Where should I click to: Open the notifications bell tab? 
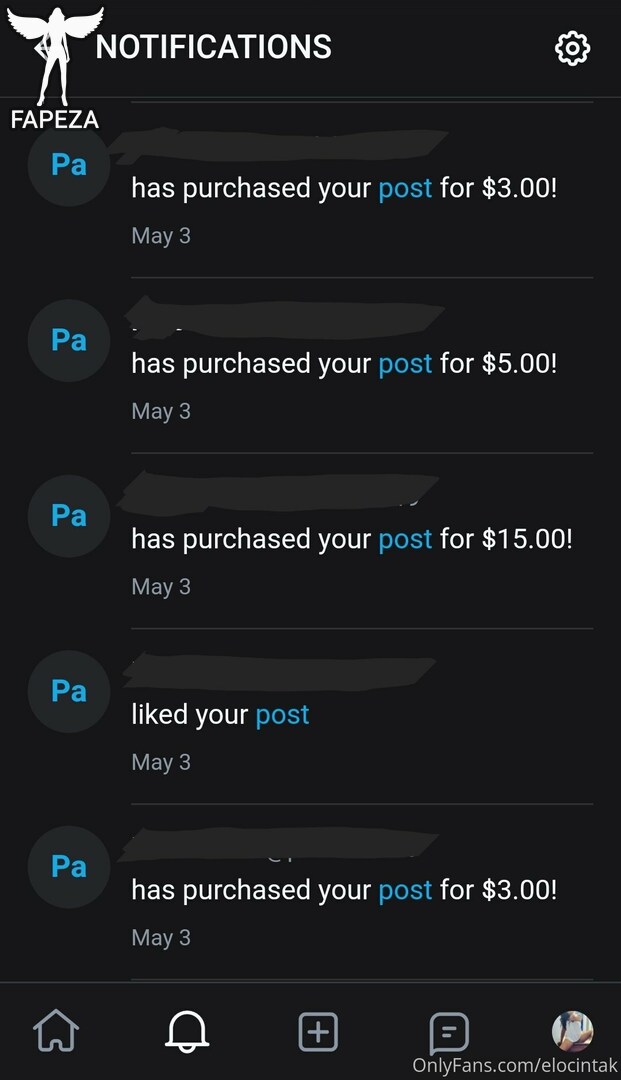(x=187, y=1031)
